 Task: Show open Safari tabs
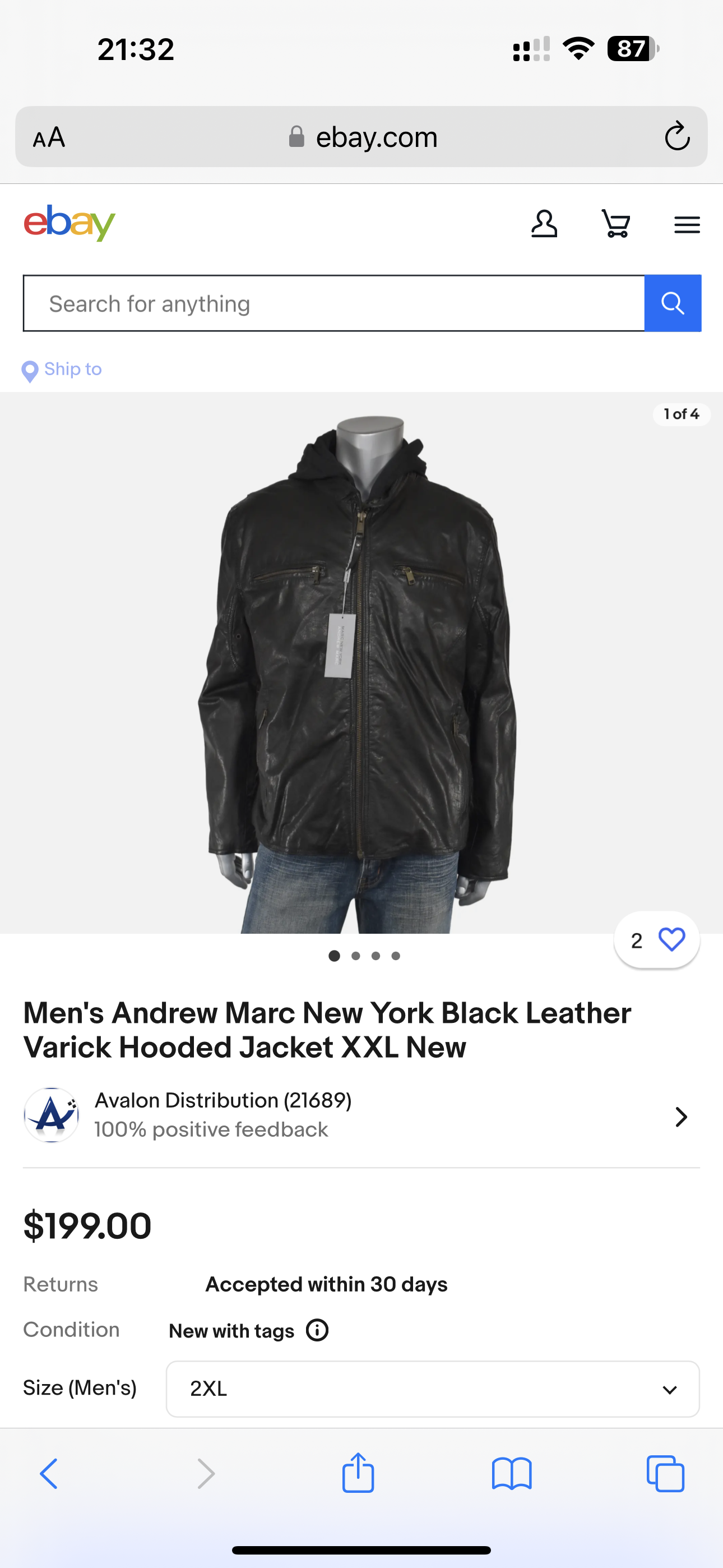[x=665, y=1474]
